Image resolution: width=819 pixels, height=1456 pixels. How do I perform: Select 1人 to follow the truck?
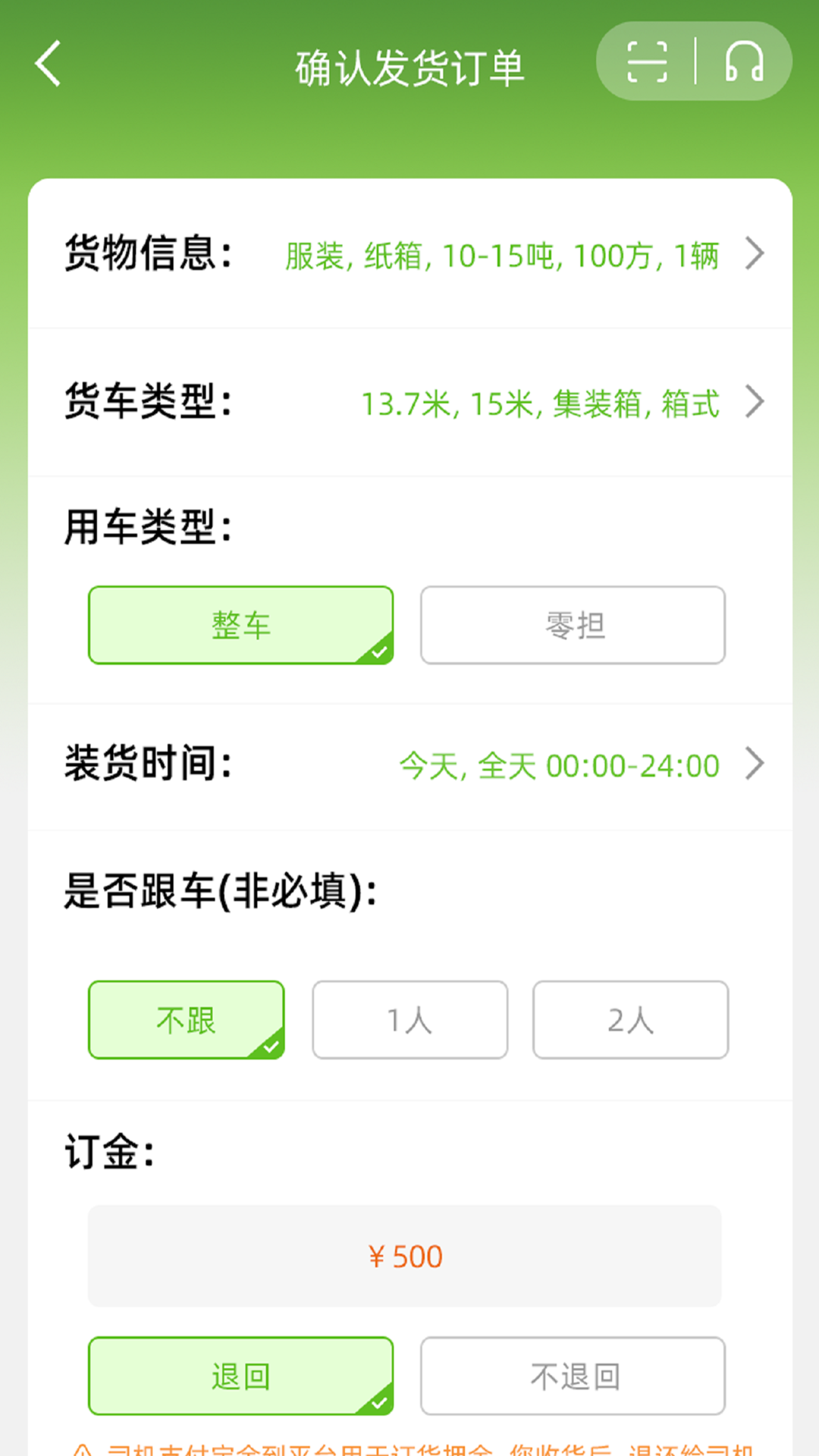[x=409, y=1019]
